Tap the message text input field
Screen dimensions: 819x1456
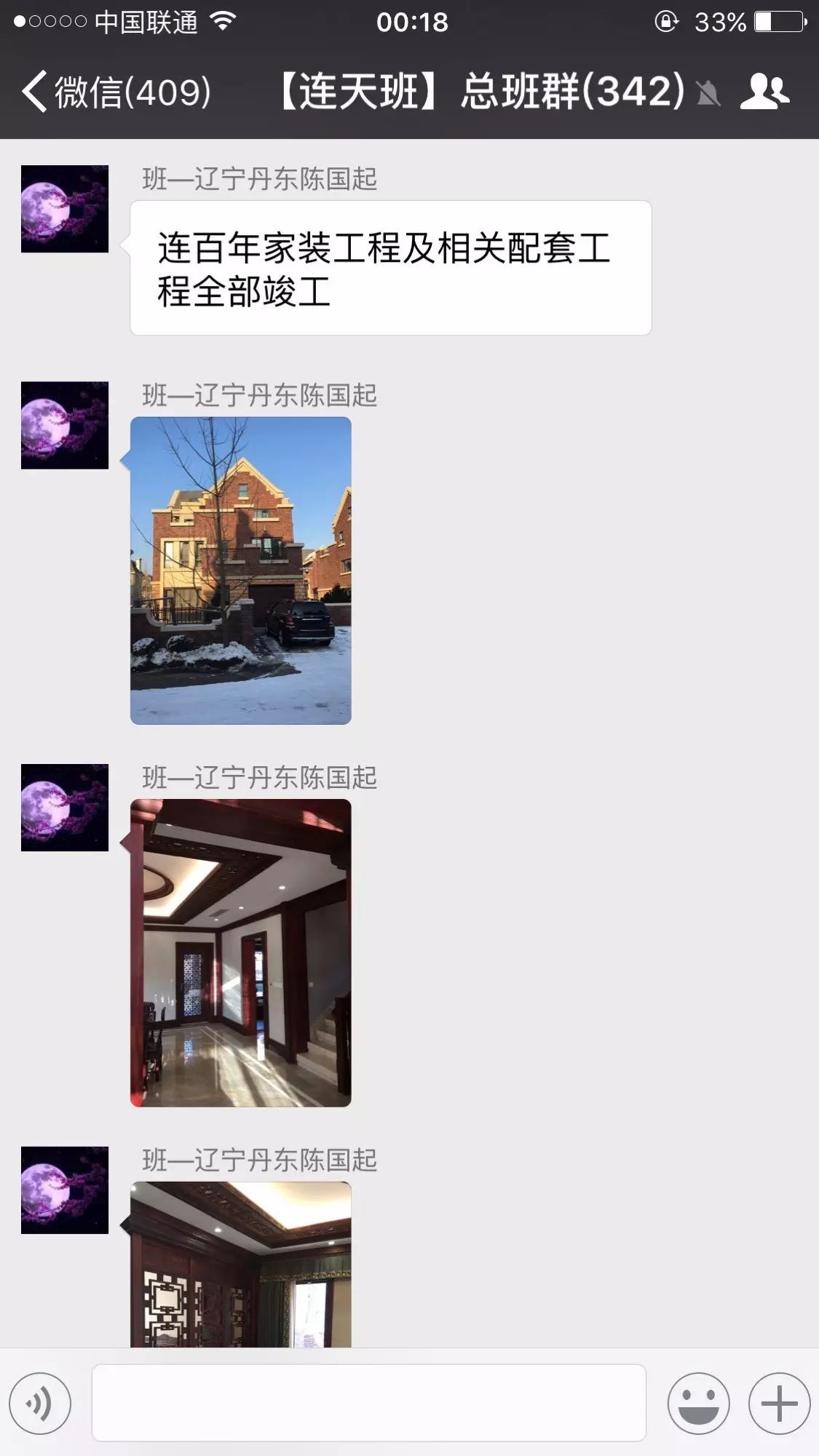(368, 1403)
